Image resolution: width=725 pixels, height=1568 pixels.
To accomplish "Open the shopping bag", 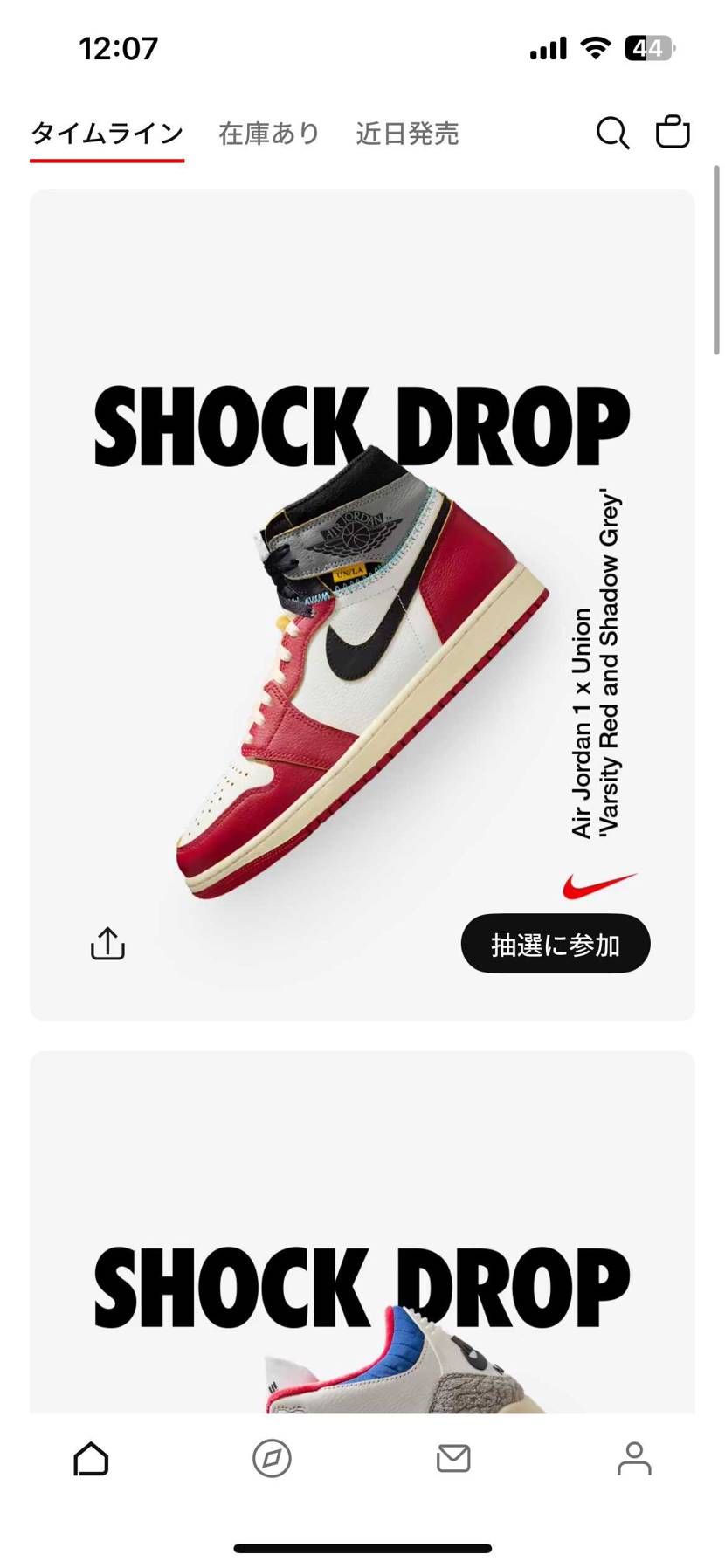I will pos(673,133).
